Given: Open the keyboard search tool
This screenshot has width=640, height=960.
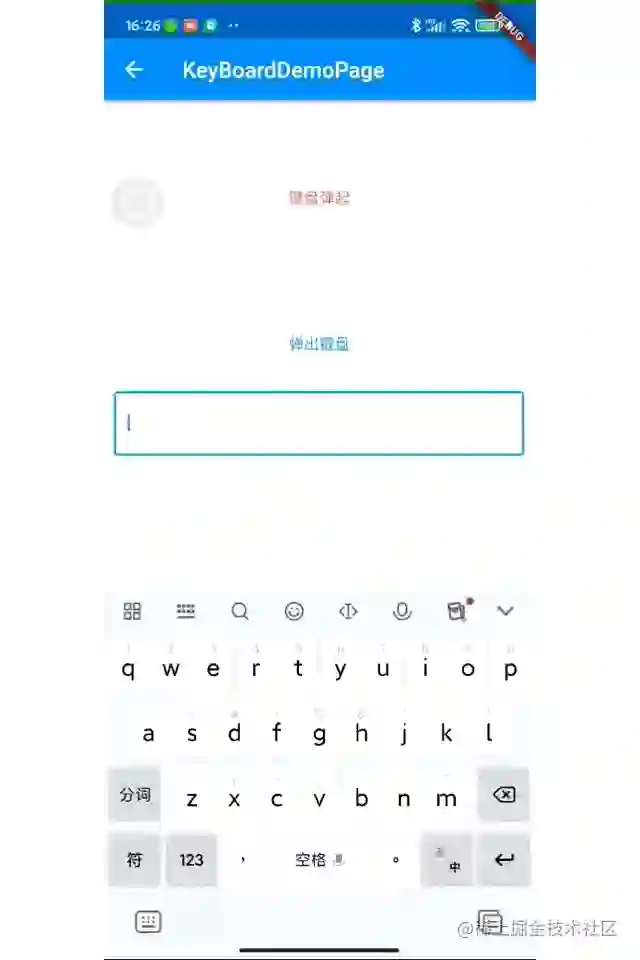Looking at the screenshot, I should click(x=240, y=611).
